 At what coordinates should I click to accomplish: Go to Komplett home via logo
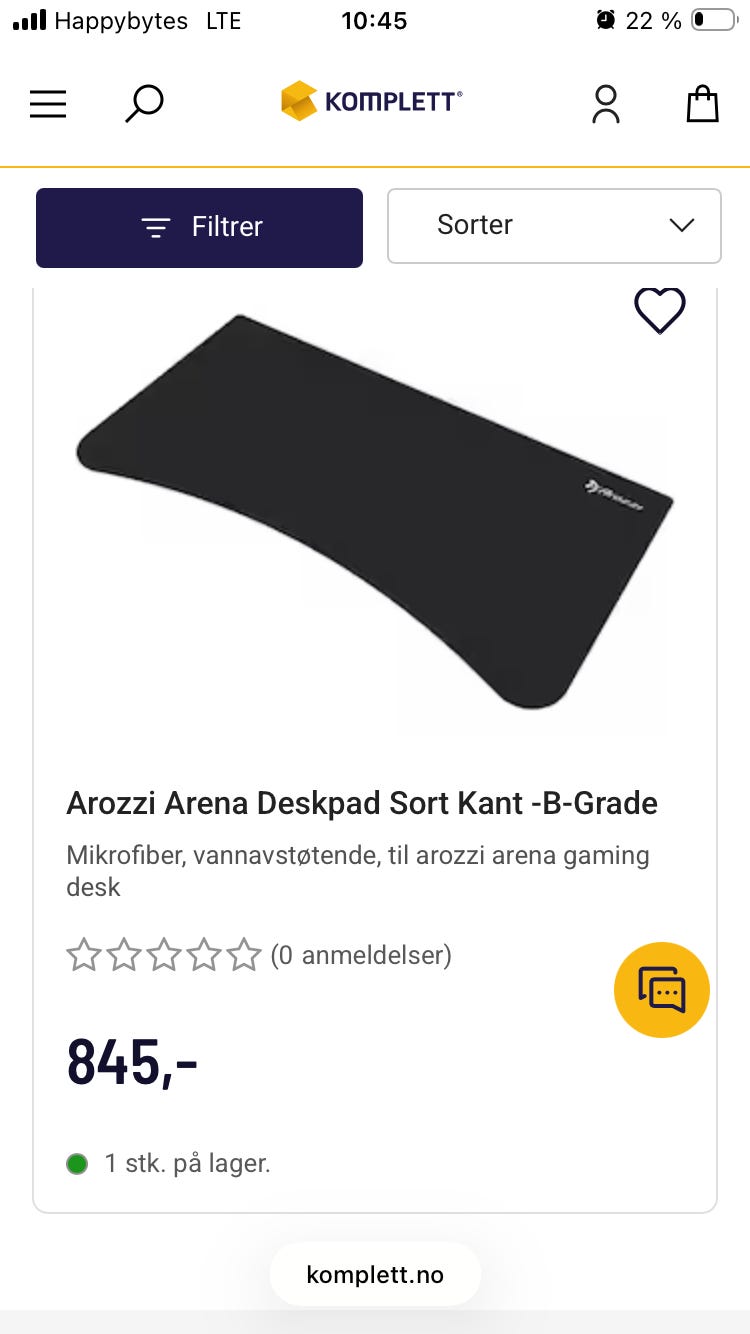click(x=372, y=101)
